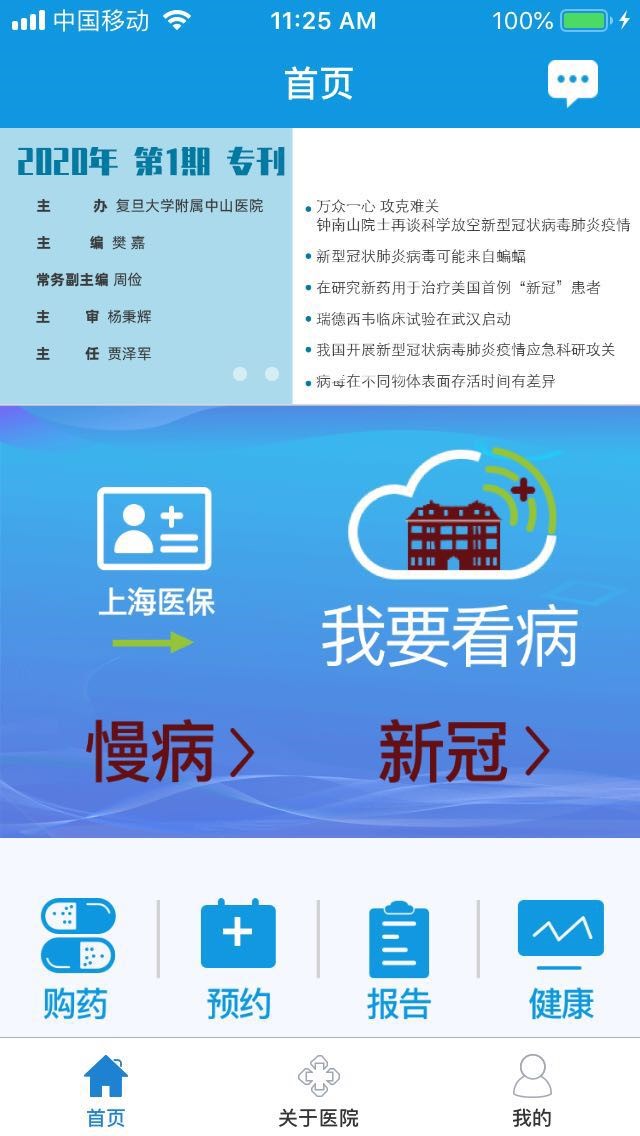Go to 我的 profile tab
The height and width of the screenshot is (1136, 640).
click(x=532, y=1090)
